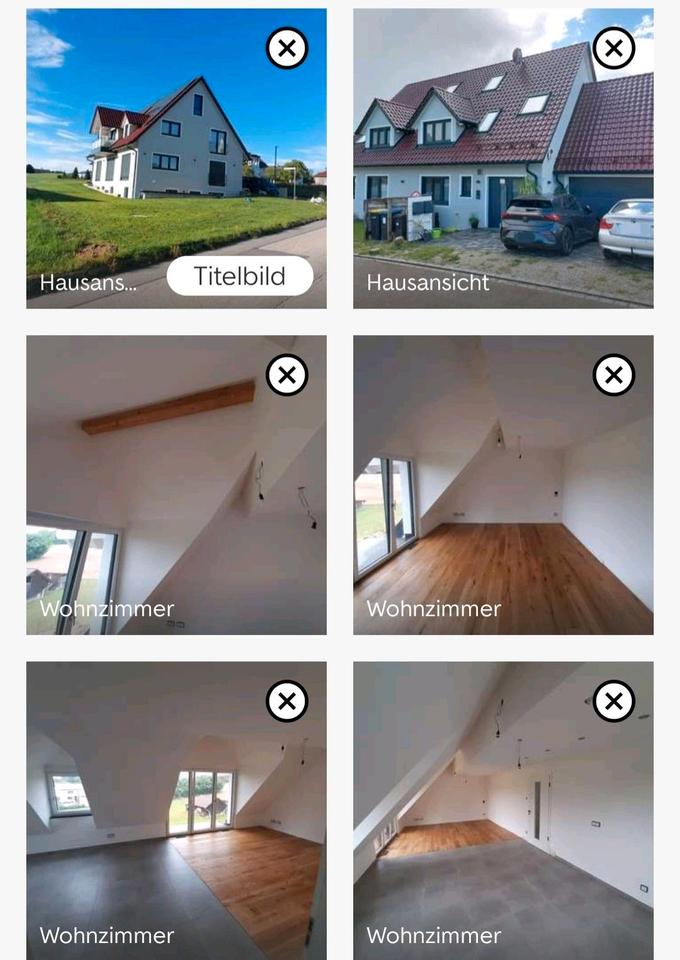Open the Wohnzimmer photo with the grey tile floor
The width and height of the screenshot is (680, 960).
tap(503, 820)
